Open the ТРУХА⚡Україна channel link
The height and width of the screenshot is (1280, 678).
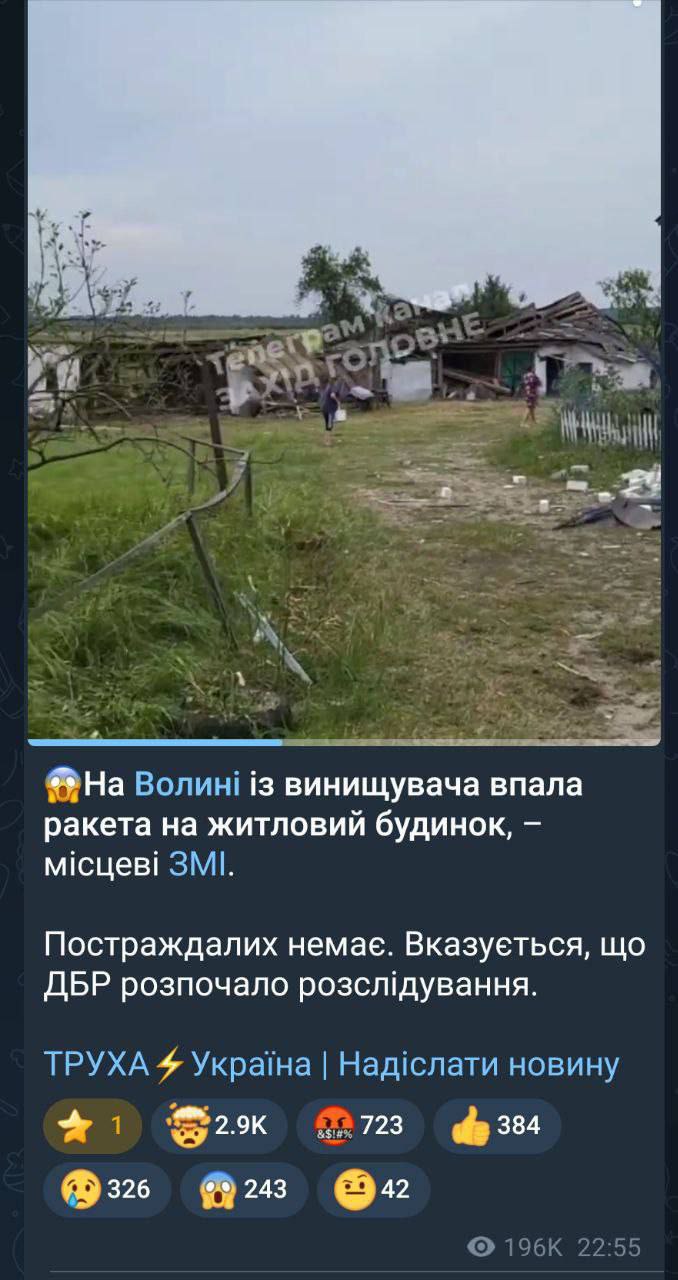pos(177,1064)
